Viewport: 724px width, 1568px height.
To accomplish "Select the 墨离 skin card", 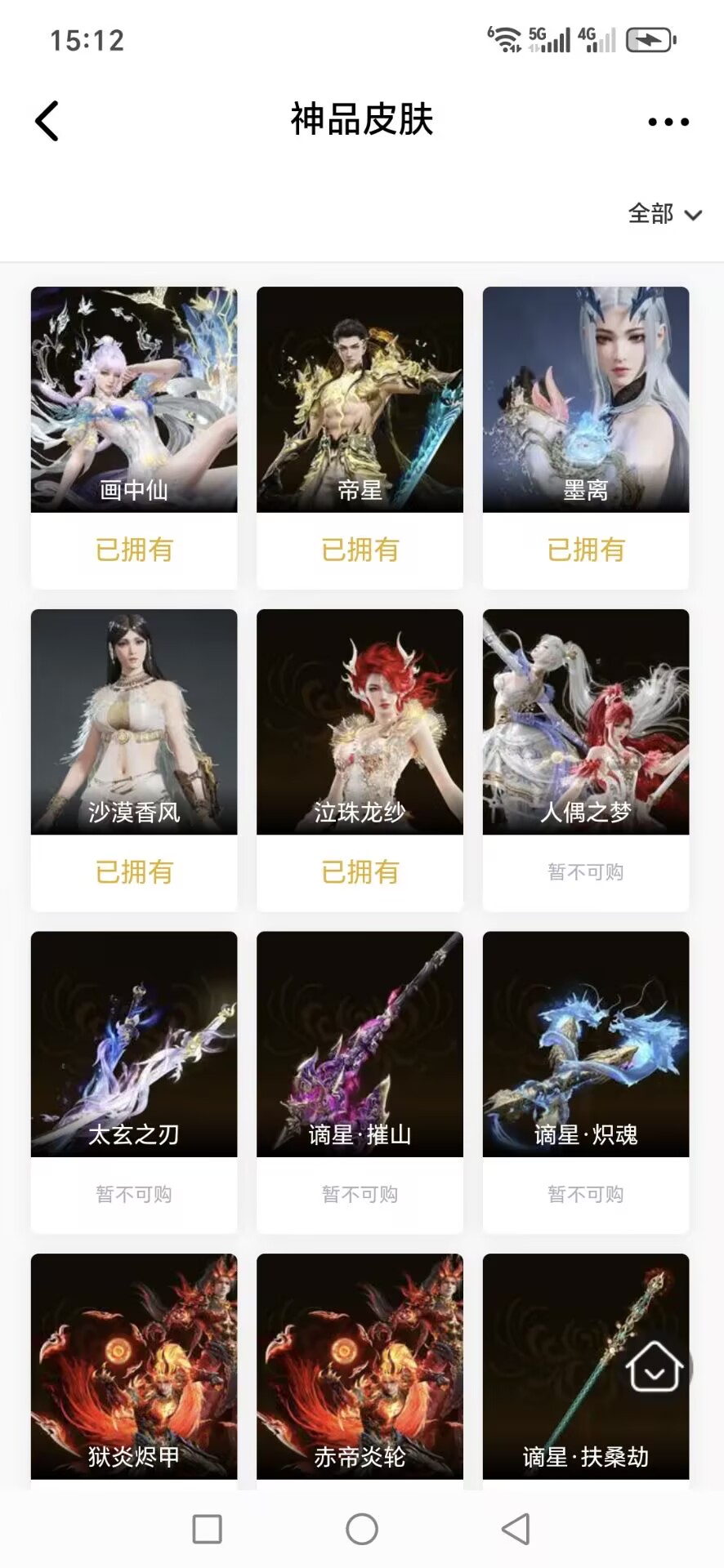I will 585,400.
